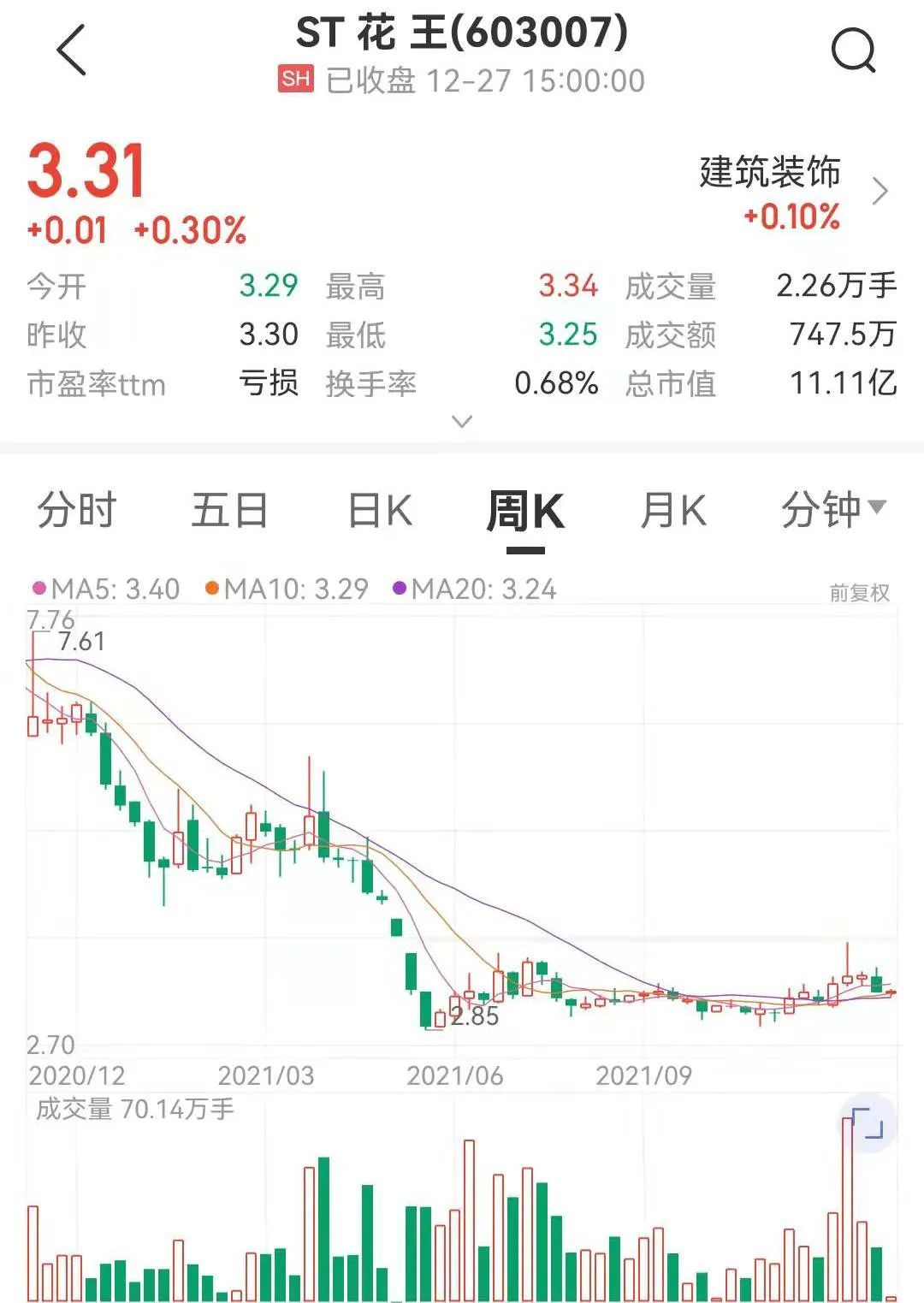Change the 前复权 price adjustment setting
The width and height of the screenshot is (924, 1303).
click(859, 592)
